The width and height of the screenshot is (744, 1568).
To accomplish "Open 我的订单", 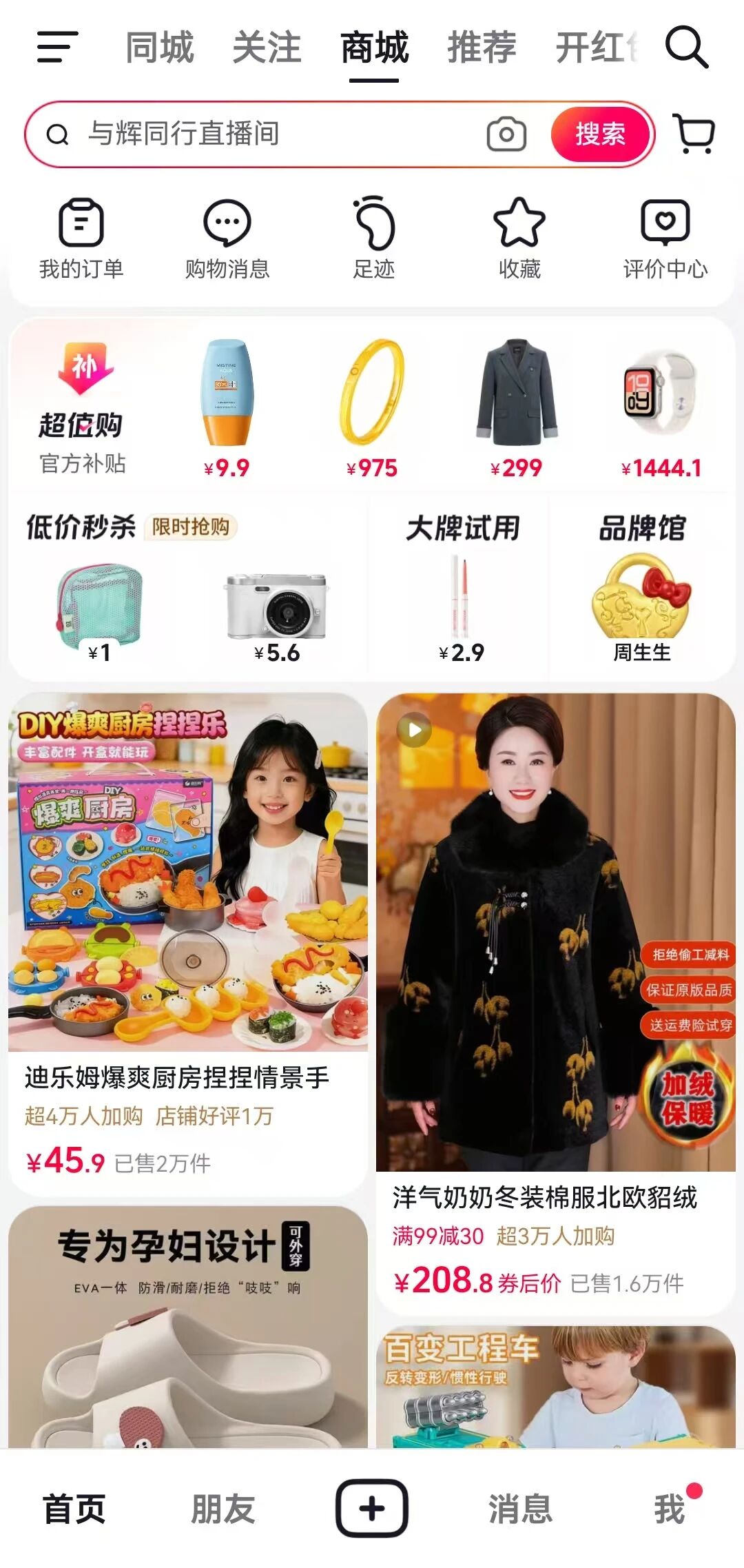I will click(x=81, y=238).
